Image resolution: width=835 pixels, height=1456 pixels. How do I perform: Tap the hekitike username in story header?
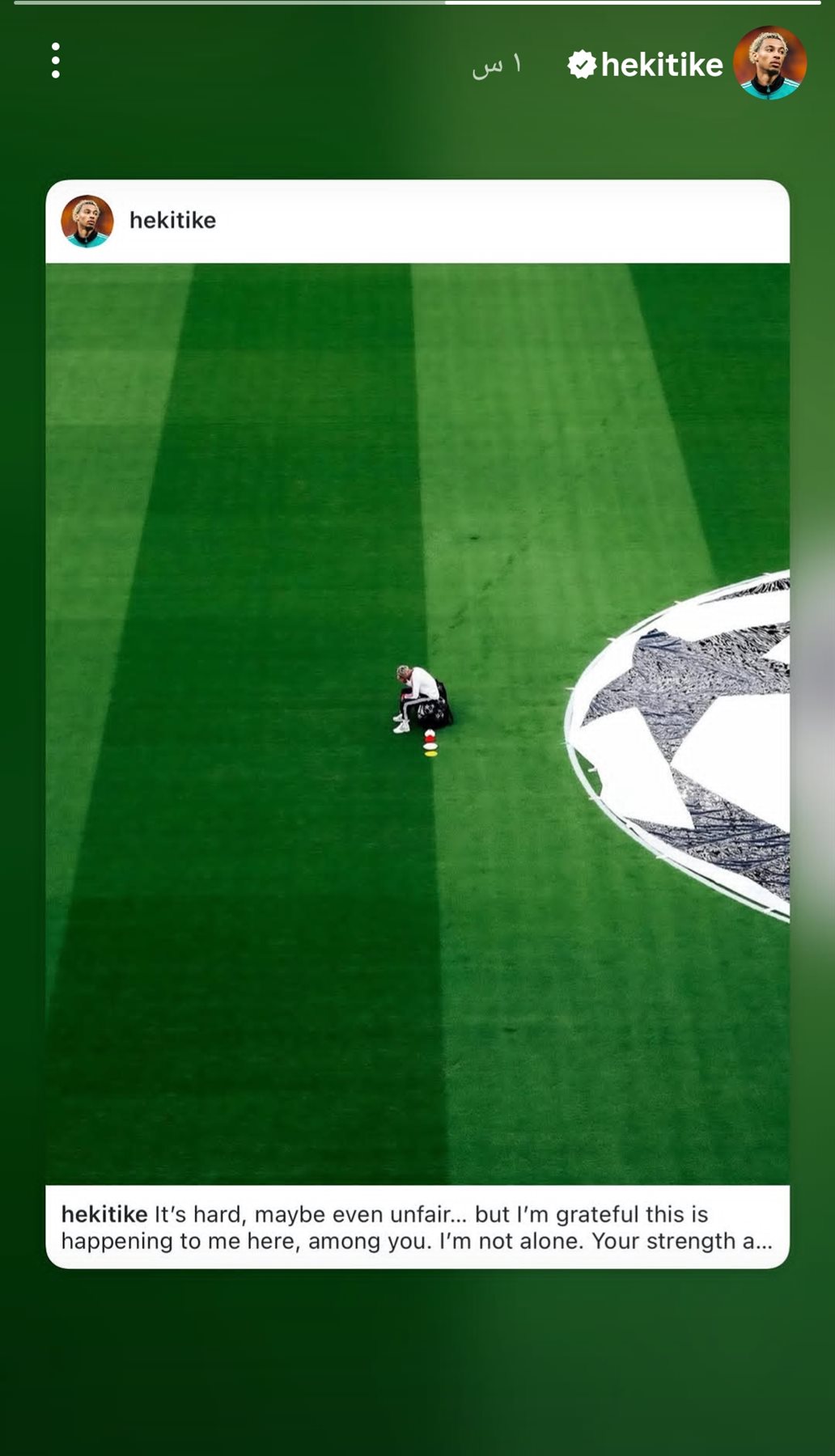661,65
